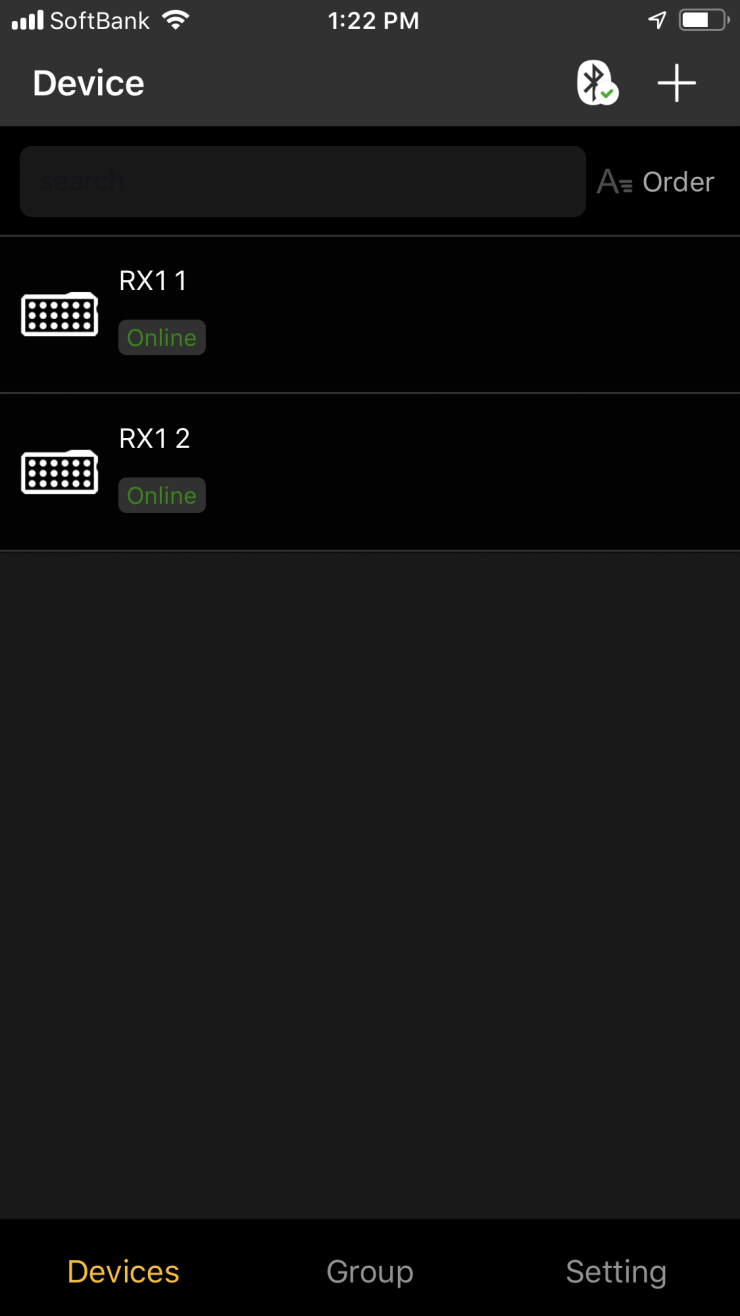Select the Devices tab
This screenshot has height=1316, width=740.
123,1271
